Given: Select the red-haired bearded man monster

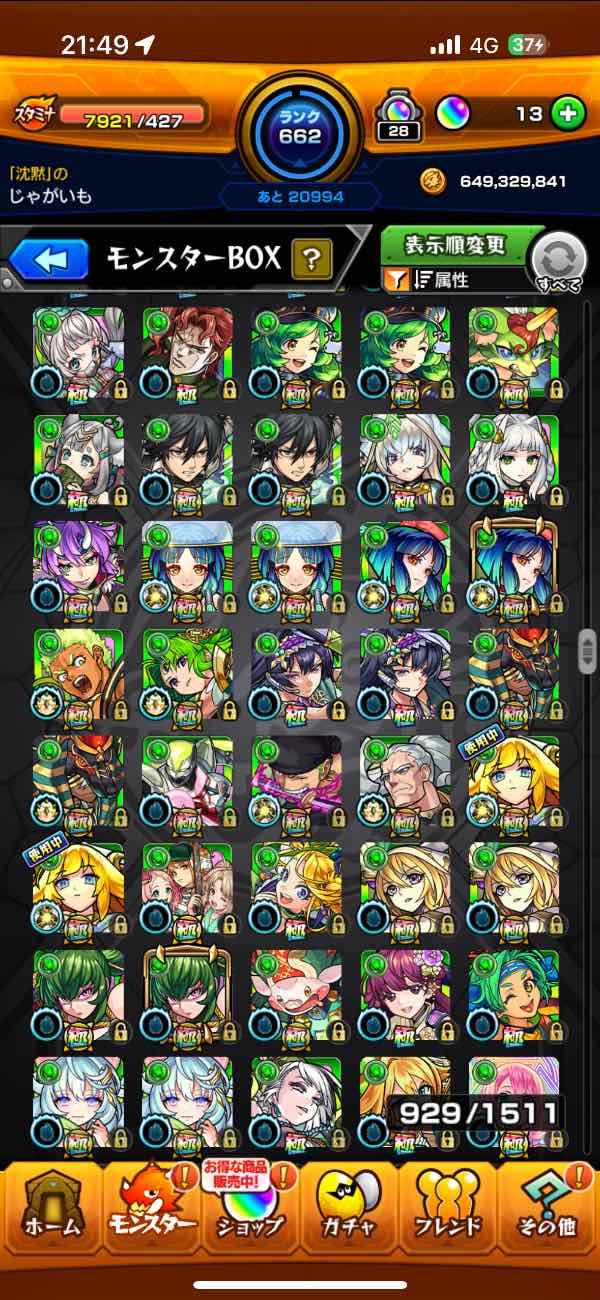Looking at the screenshot, I should (187, 350).
